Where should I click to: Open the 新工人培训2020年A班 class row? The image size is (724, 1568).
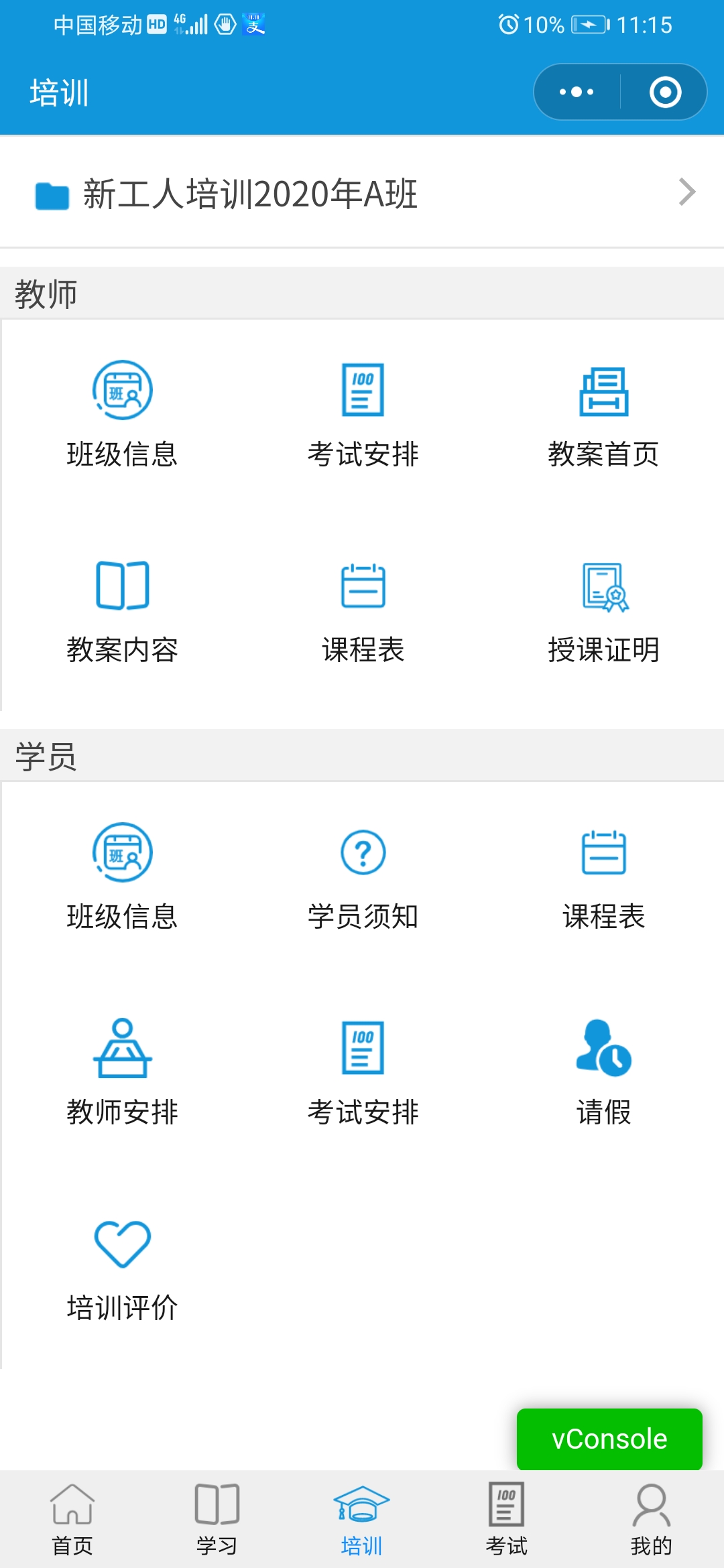[x=362, y=194]
